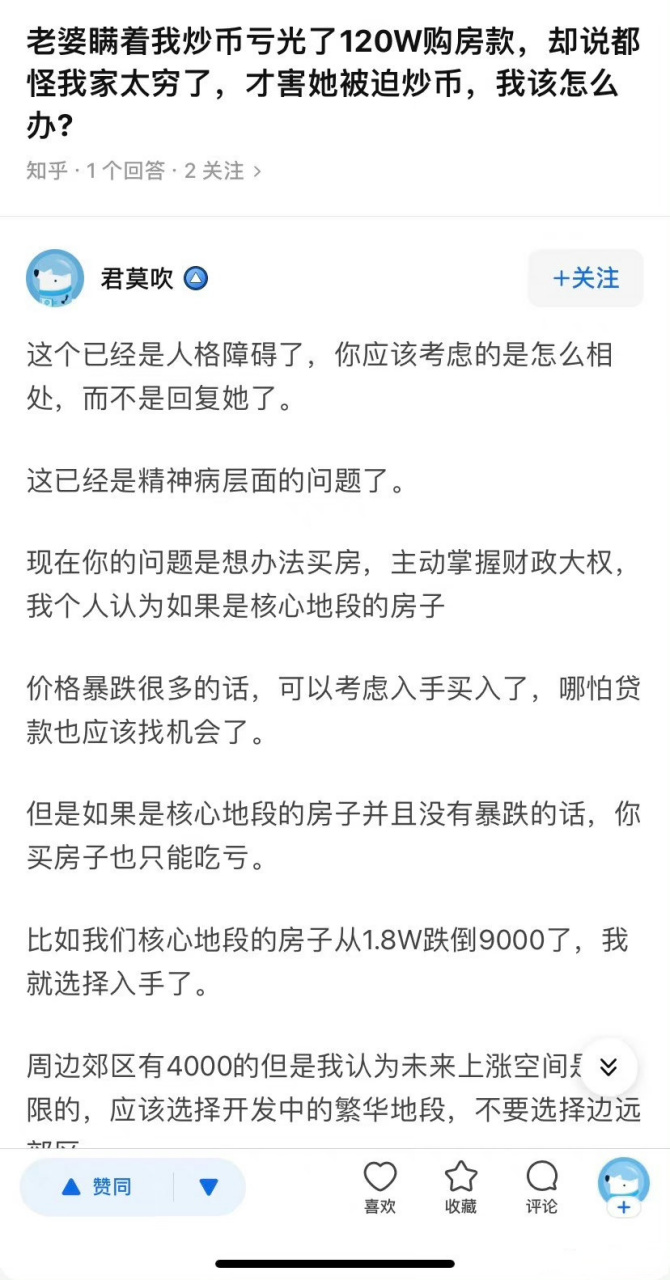Upvote this answer with 赞同
This screenshot has width=670, height=1280.
pyautogui.click(x=98, y=1187)
